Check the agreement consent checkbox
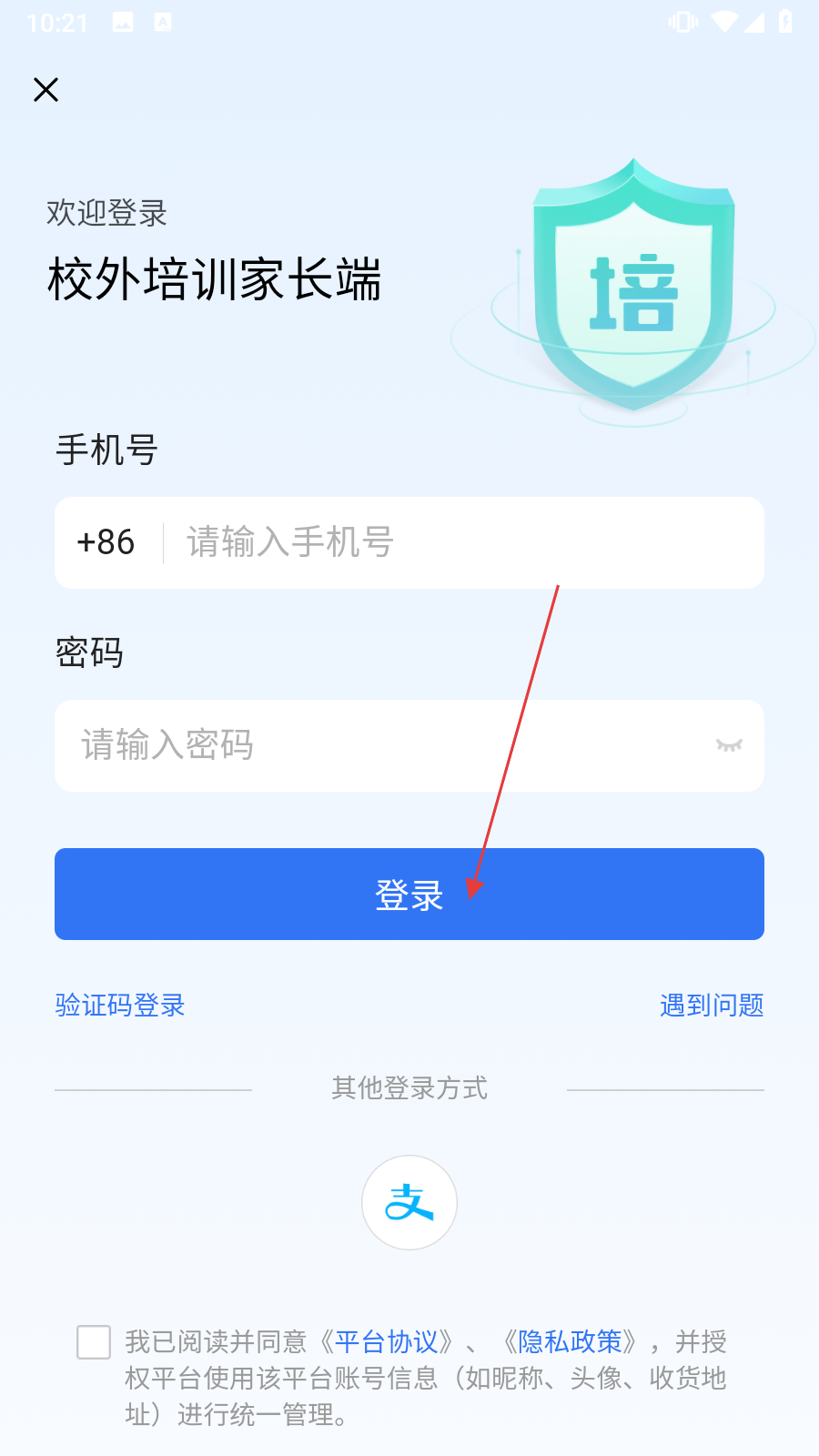 94,1342
